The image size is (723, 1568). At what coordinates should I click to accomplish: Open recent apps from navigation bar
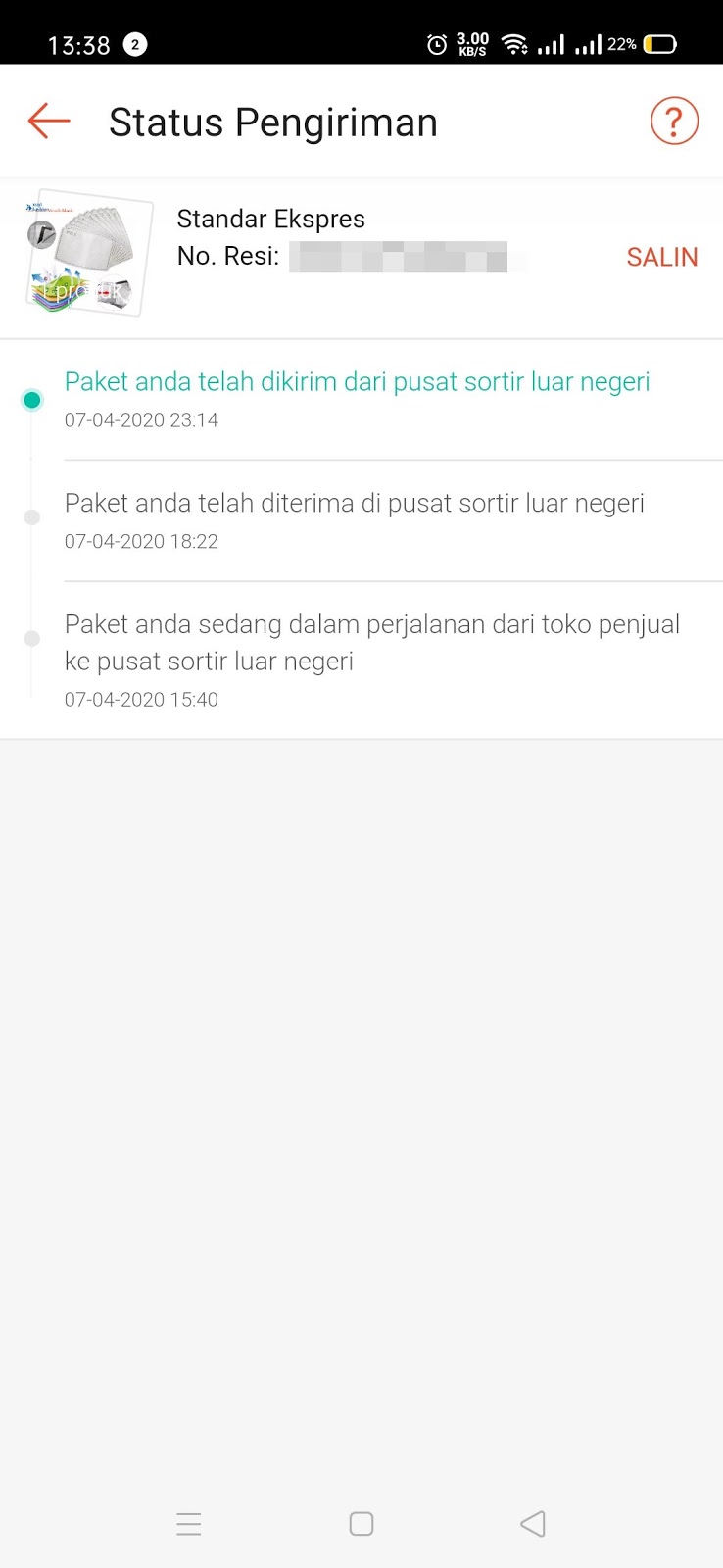[189, 1523]
